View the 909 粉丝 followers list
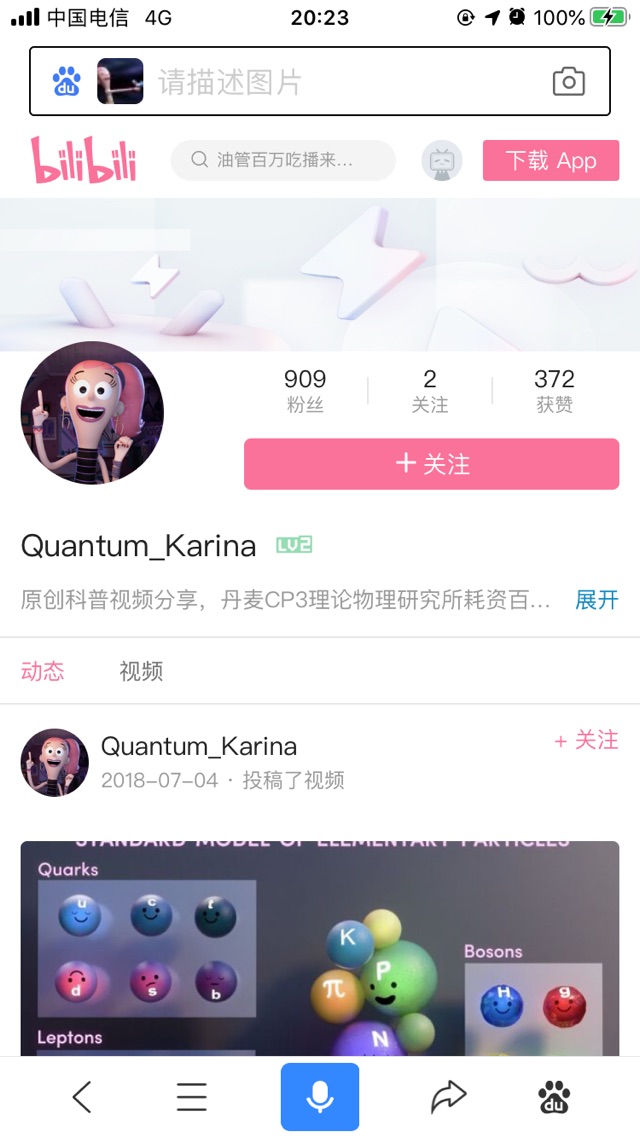This screenshot has width=640, height=1138. point(305,391)
